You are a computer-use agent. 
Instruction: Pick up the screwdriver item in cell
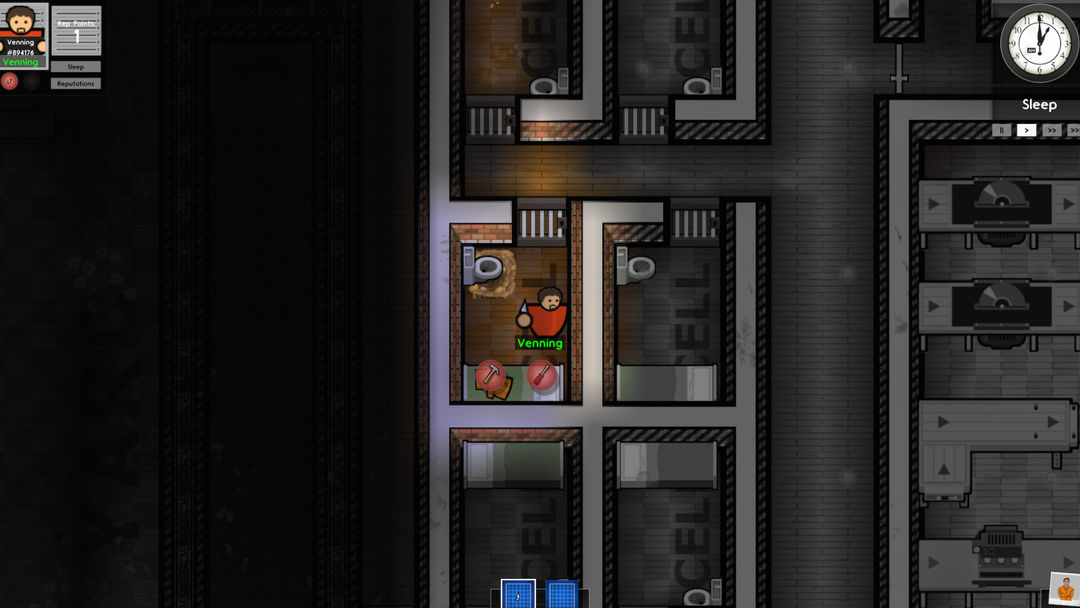(541, 375)
